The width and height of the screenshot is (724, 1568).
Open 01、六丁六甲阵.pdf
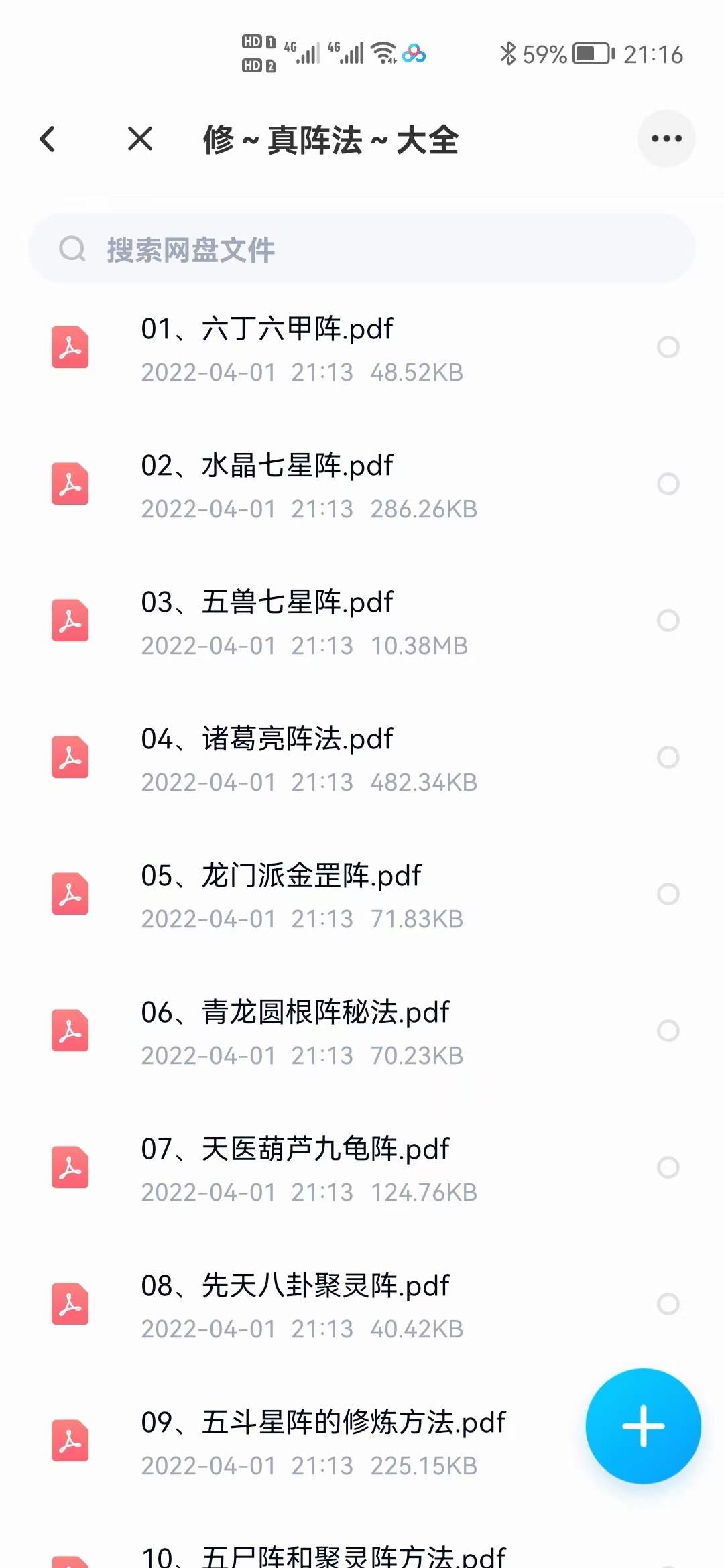[x=335, y=348]
